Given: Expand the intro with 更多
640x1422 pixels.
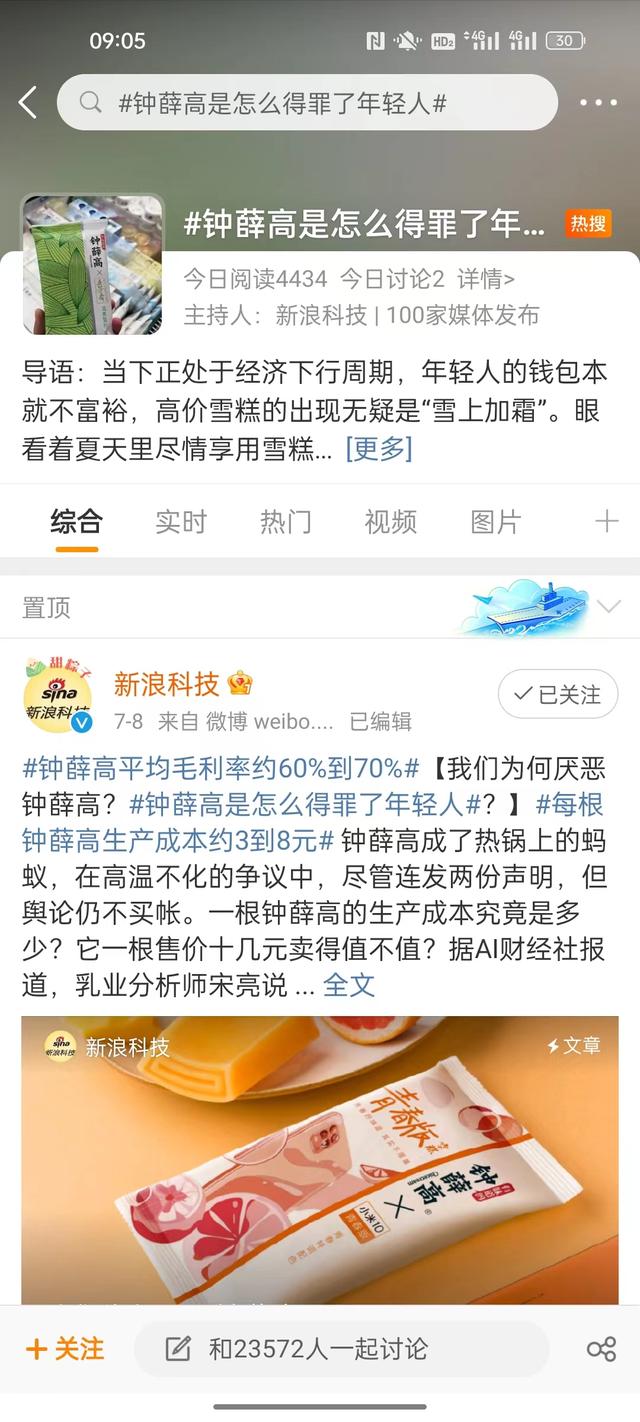Looking at the screenshot, I should click(379, 448).
